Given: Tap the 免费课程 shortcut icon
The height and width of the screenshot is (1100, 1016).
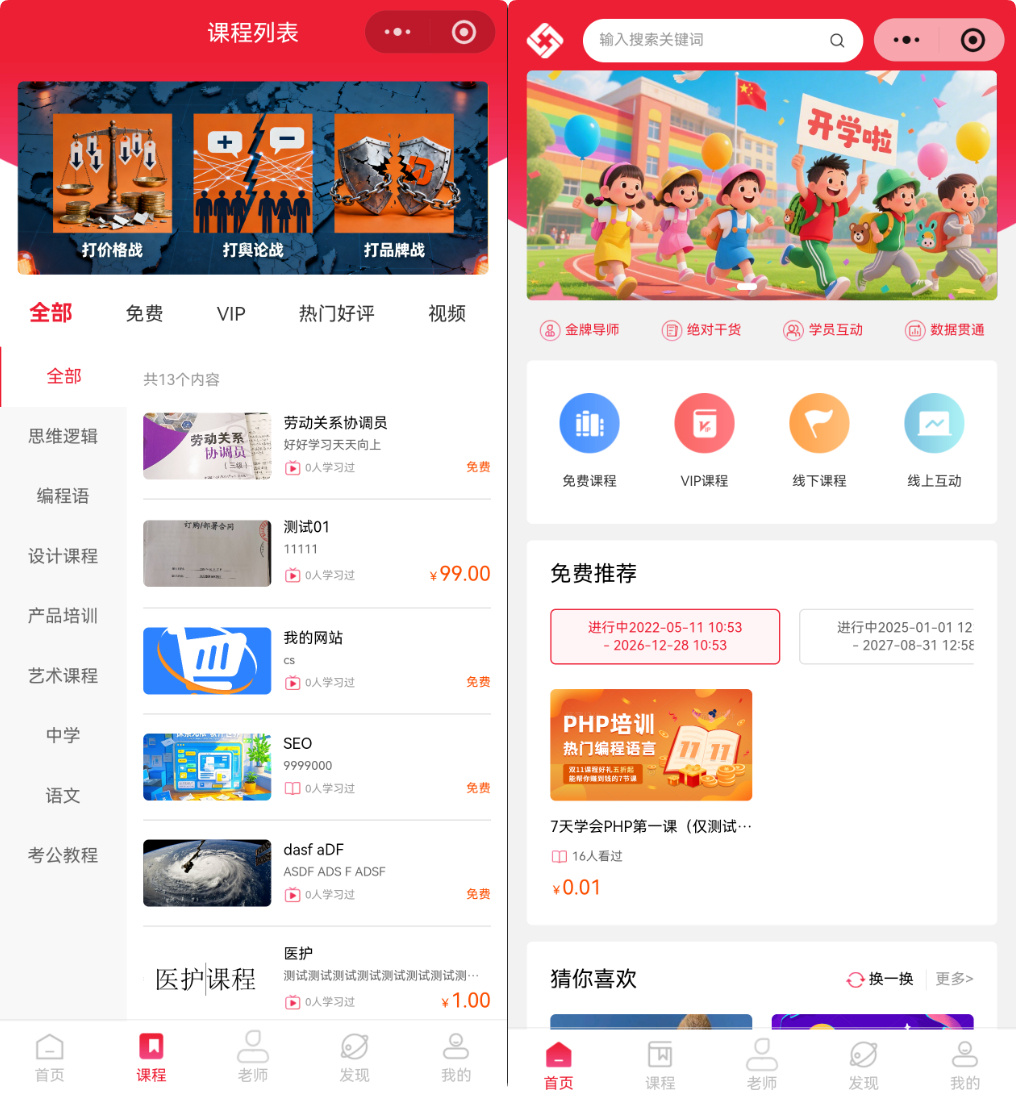Looking at the screenshot, I should (589, 424).
